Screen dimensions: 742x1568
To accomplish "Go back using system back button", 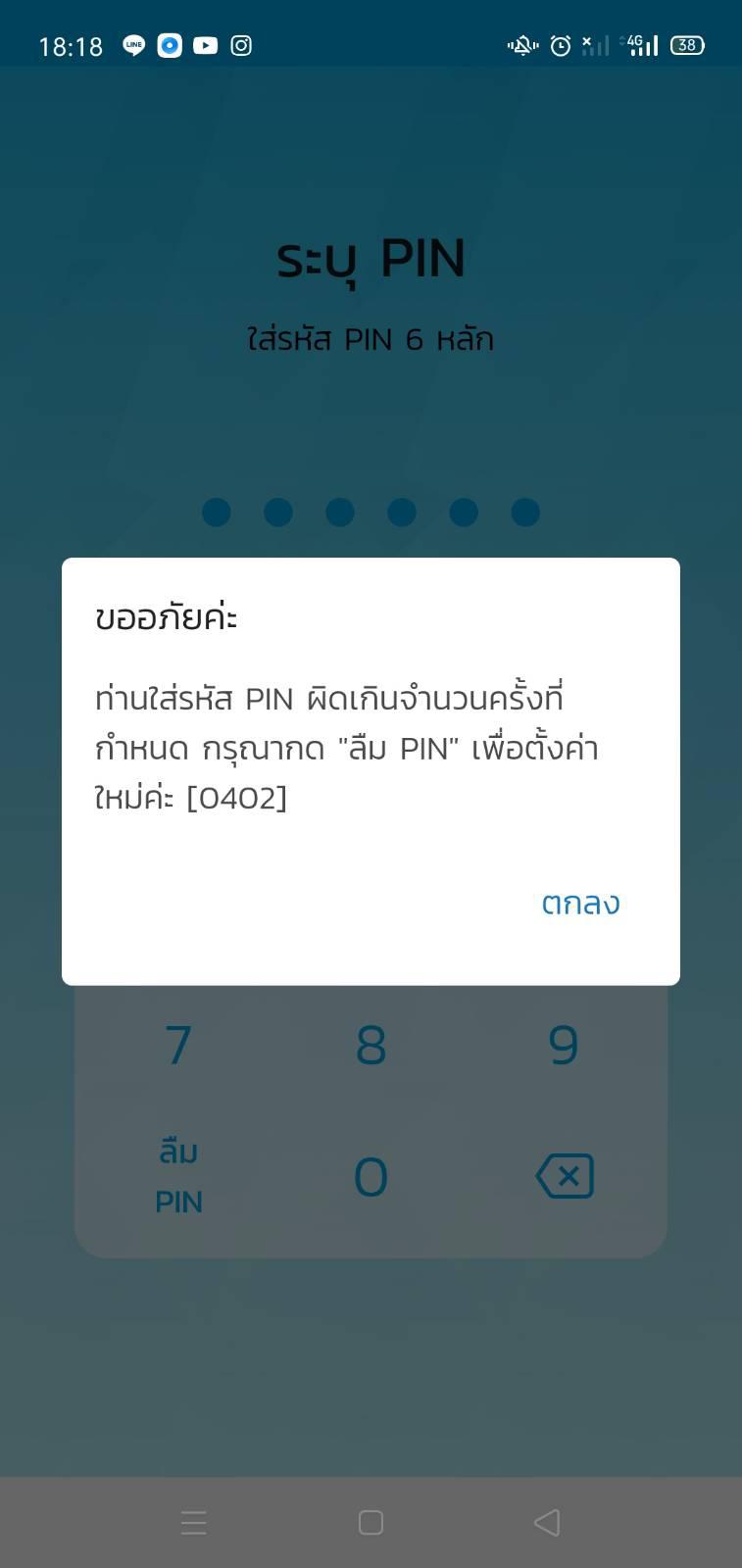I will coord(547,1522).
